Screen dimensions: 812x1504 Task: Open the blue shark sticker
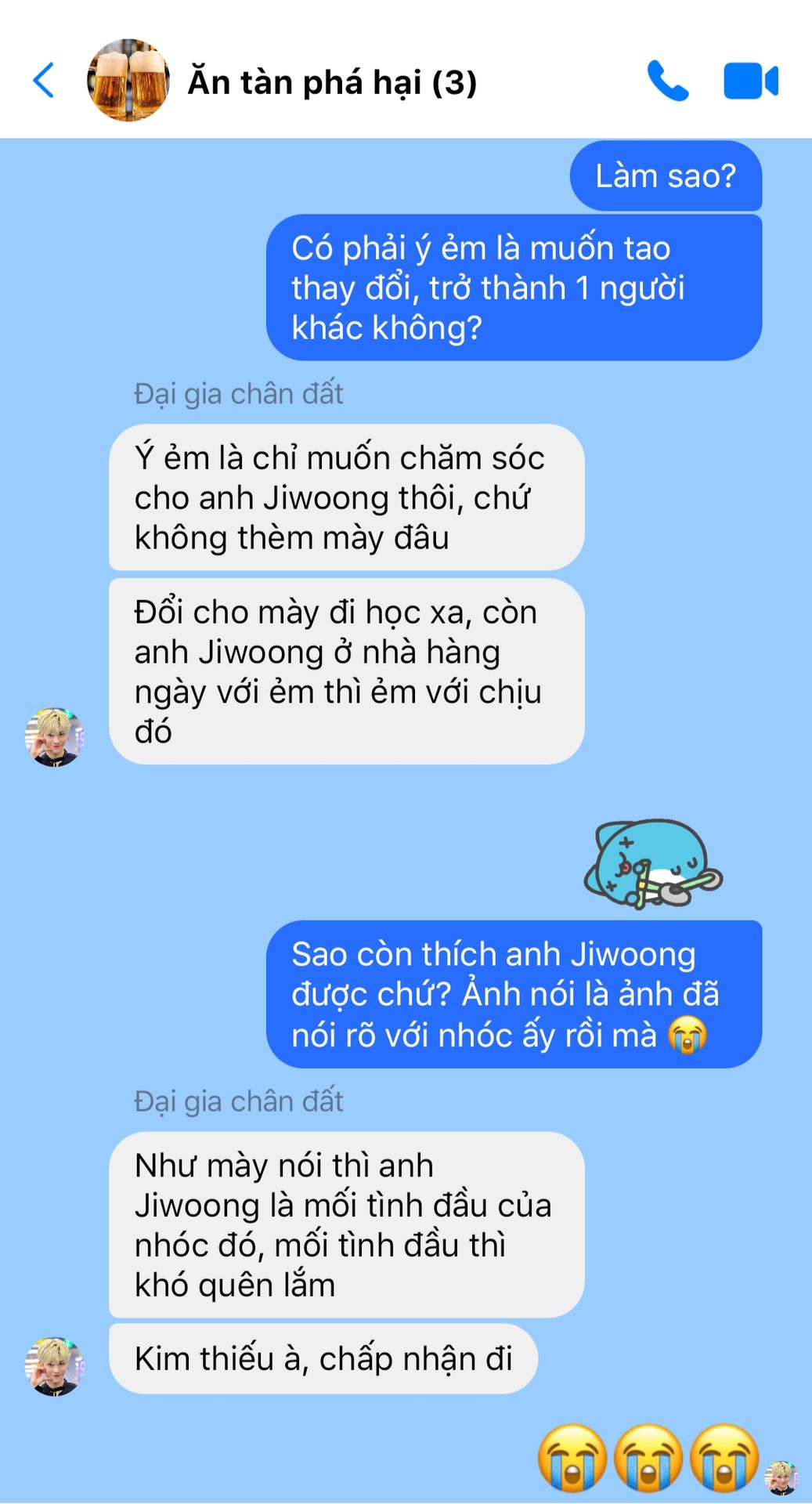pyautogui.click(x=652, y=865)
